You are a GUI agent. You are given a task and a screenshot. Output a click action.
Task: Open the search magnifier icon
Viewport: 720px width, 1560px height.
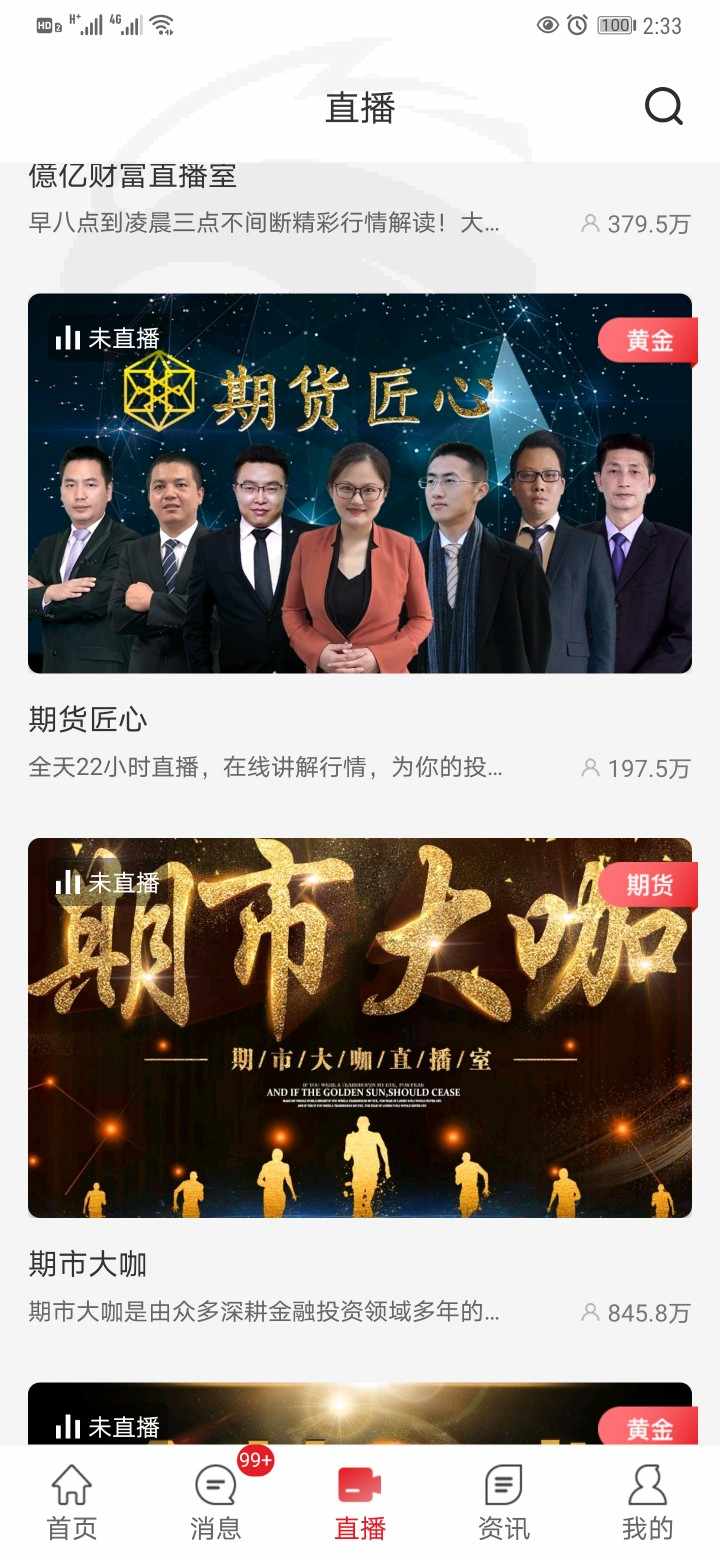[x=664, y=106]
